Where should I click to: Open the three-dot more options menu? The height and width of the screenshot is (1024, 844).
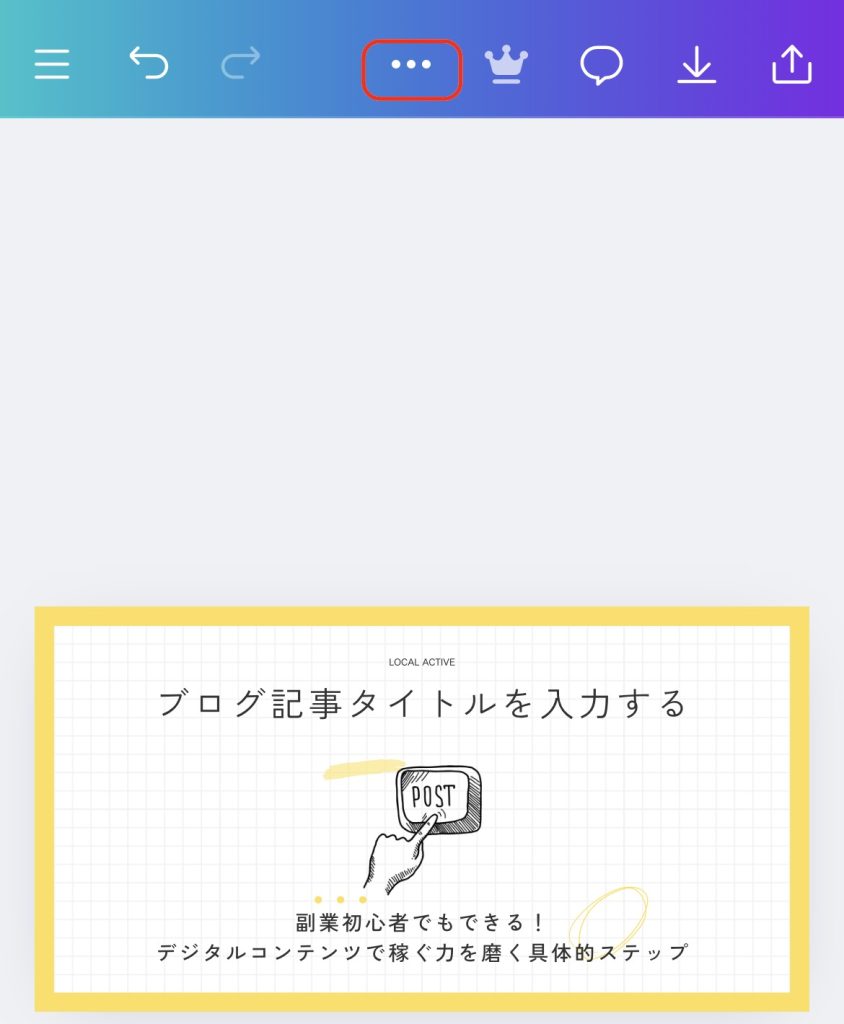click(411, 66)
